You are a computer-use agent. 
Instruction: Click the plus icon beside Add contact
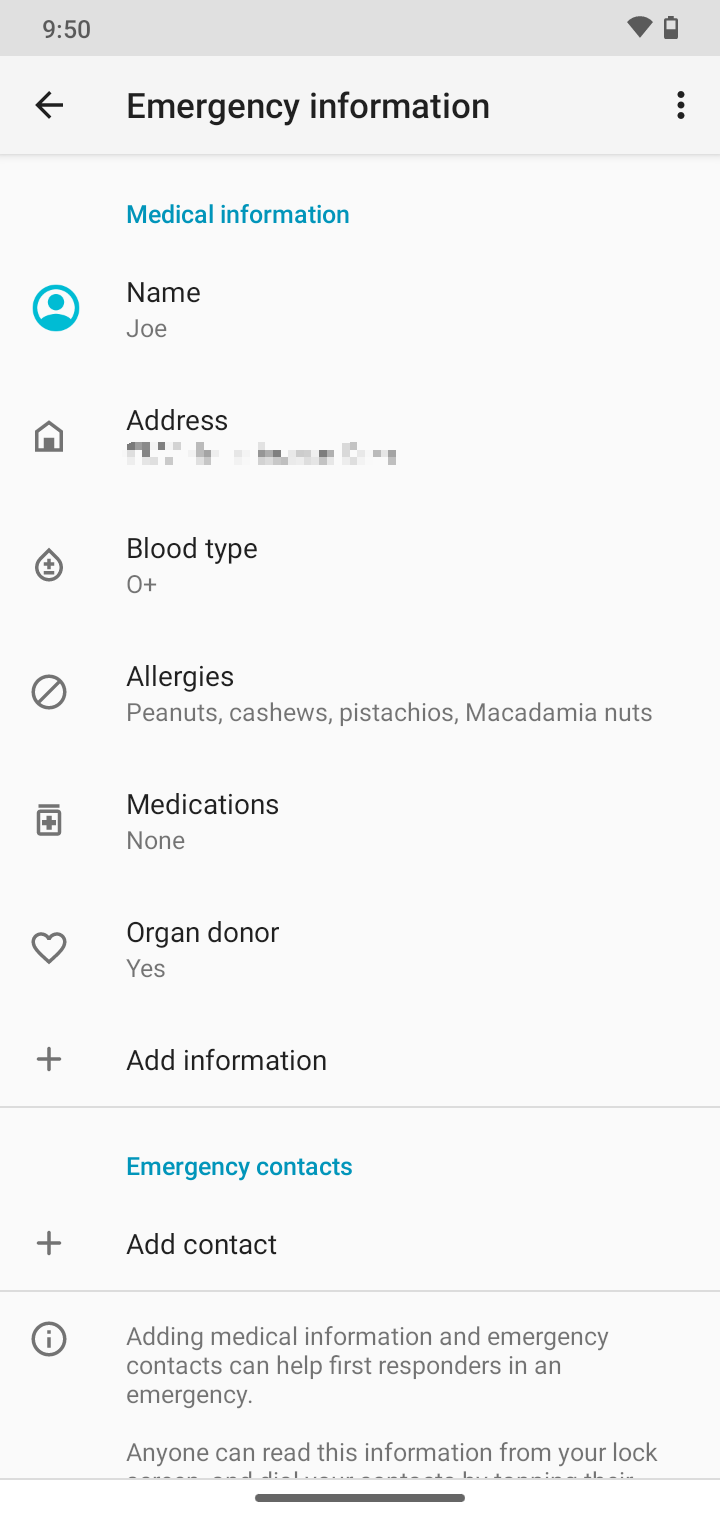(49, 1242)
